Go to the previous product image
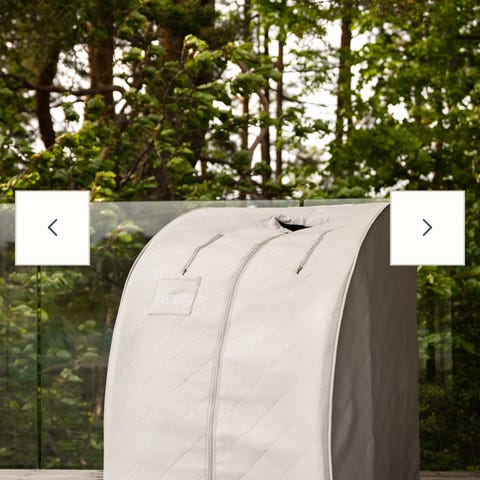The width and height of the screenshot is (480, 480). pos(52,228)
